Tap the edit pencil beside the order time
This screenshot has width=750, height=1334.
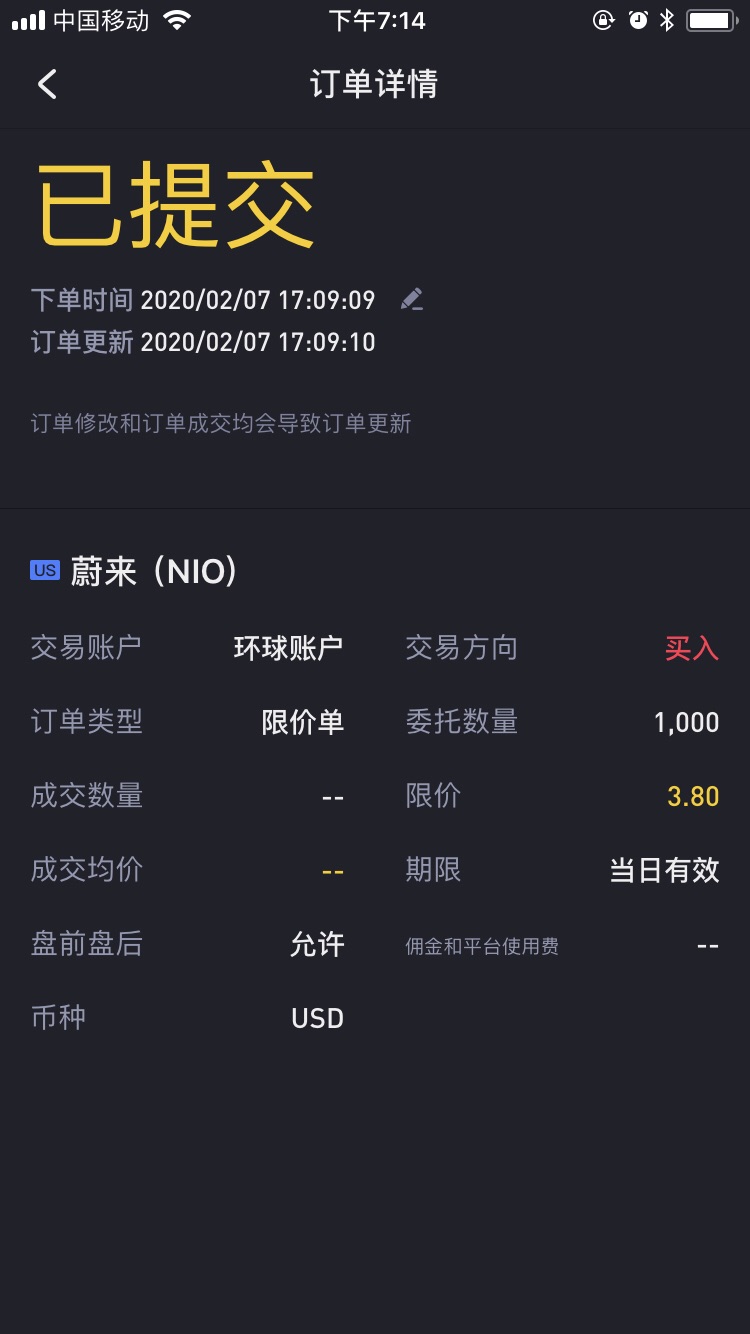coord(411,299)
